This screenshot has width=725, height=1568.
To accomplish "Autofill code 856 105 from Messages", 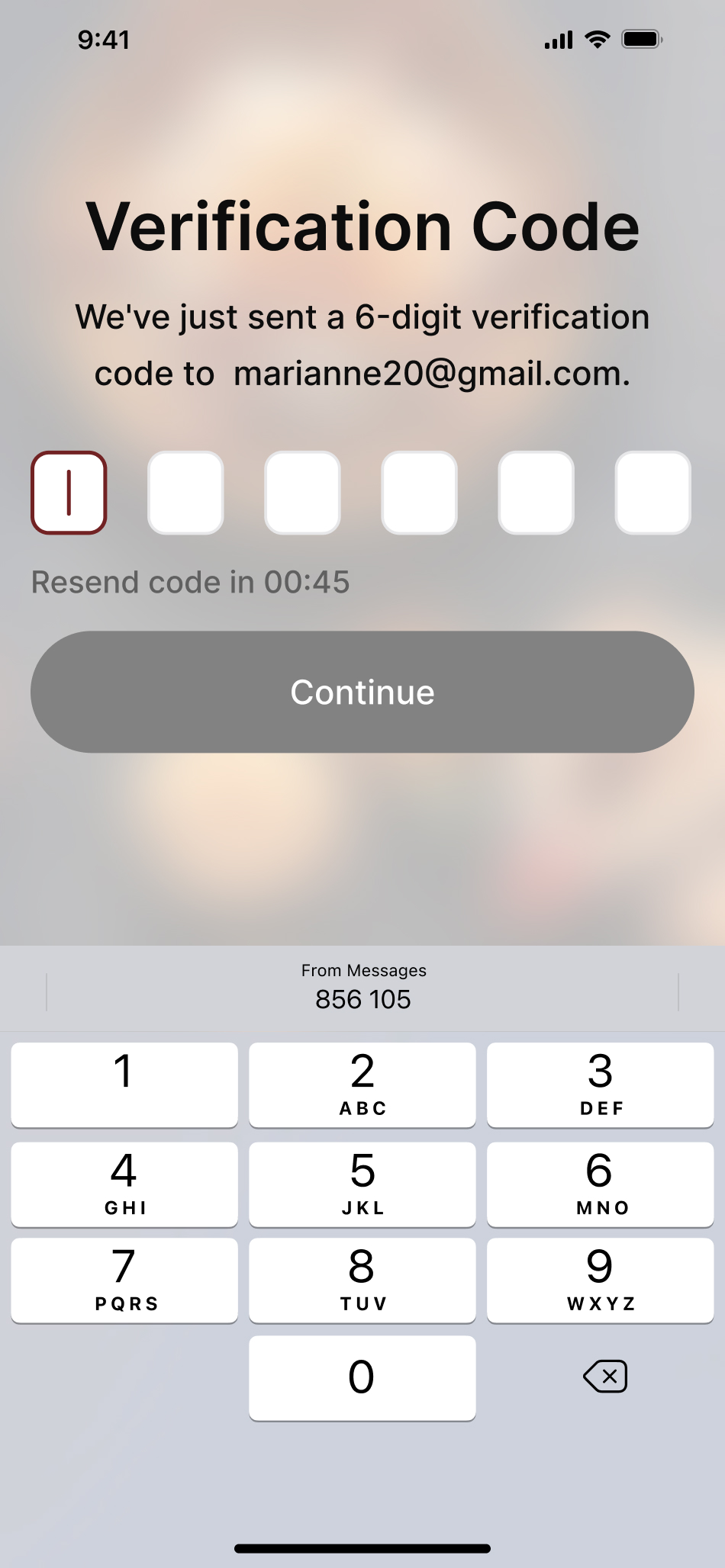I will click(x=362, y=989).
